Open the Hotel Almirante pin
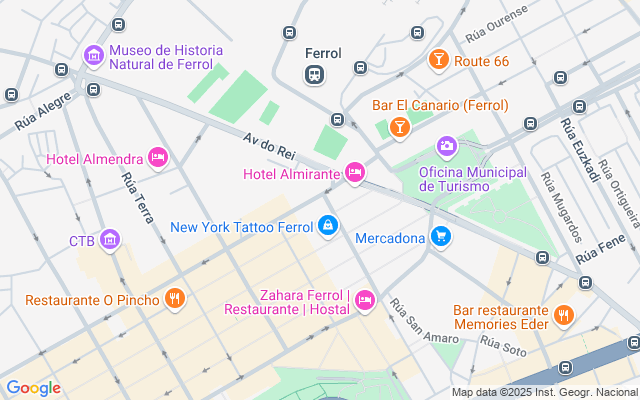The image size is (640, 400). [355, 173]
